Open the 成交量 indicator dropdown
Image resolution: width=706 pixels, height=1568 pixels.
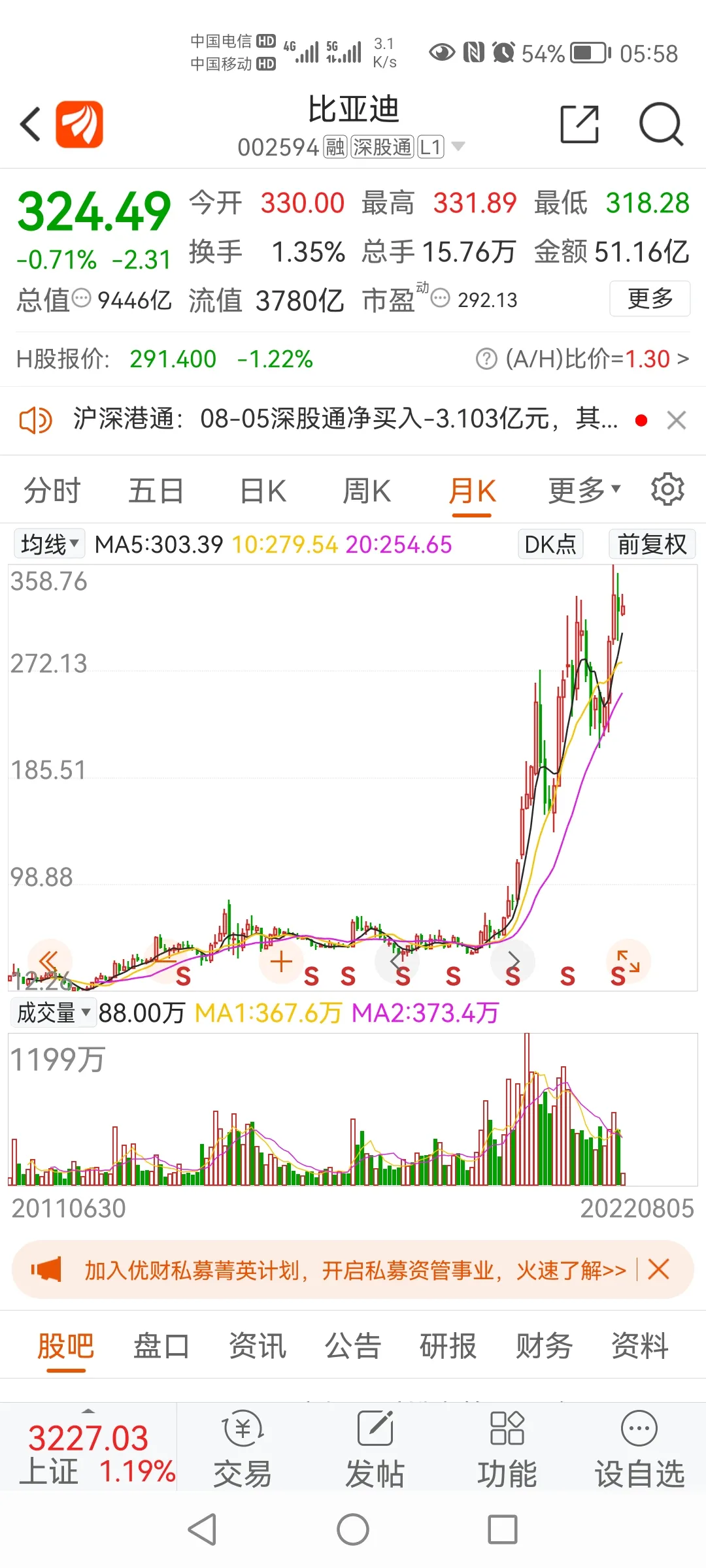point(53,1013)
